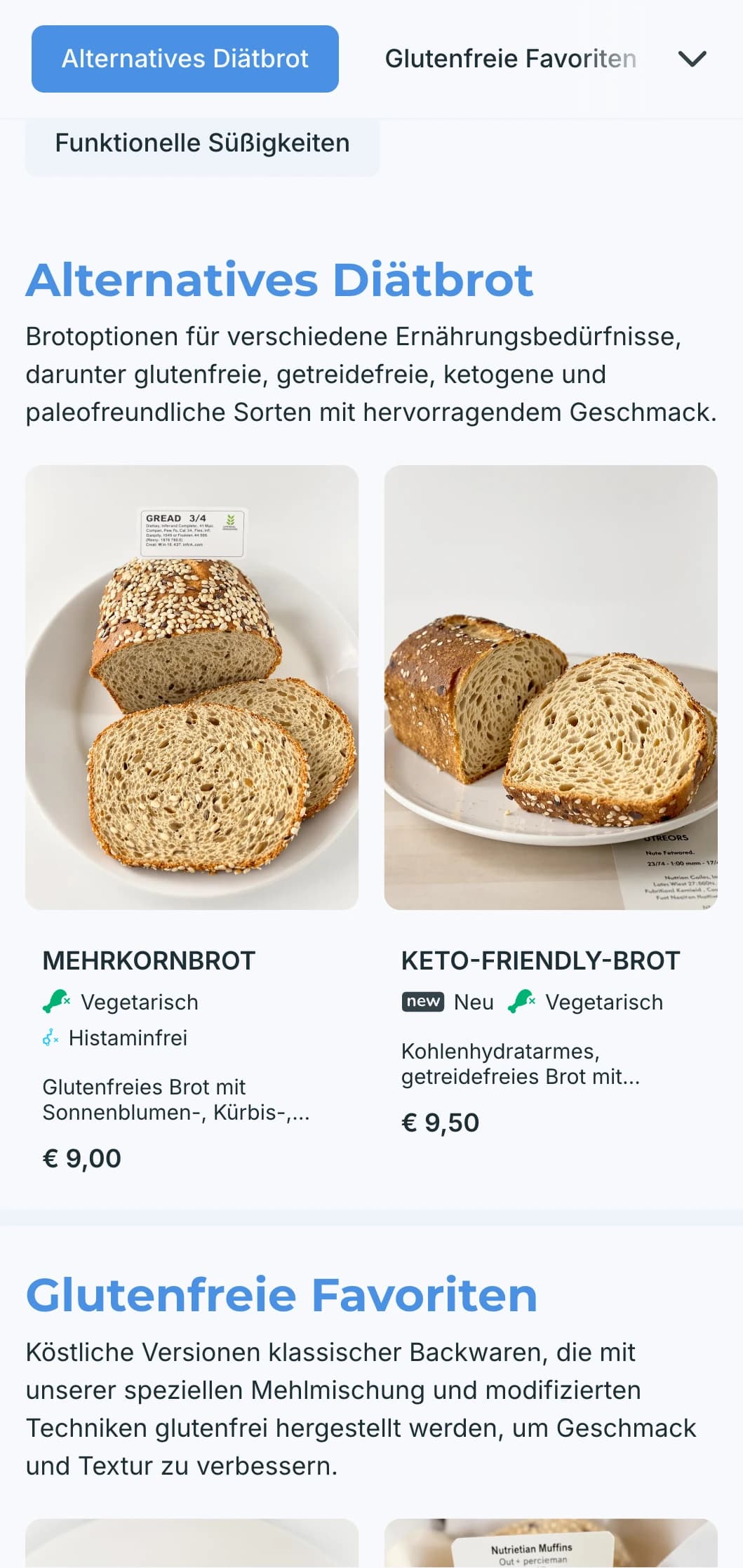Open the Funktionelle Süßigkeiten category
This screenshot has height=1568, width=743.
coord(202,143)
